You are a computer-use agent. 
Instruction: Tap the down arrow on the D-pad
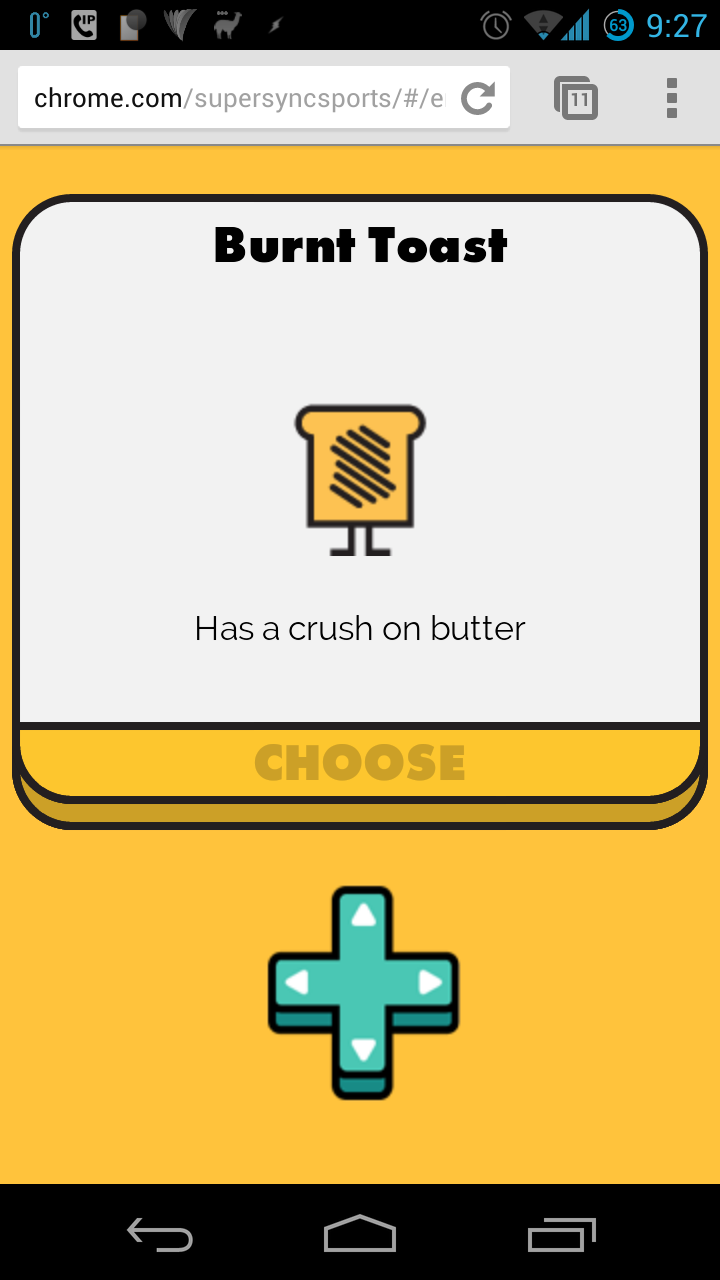pos(363,1049)
